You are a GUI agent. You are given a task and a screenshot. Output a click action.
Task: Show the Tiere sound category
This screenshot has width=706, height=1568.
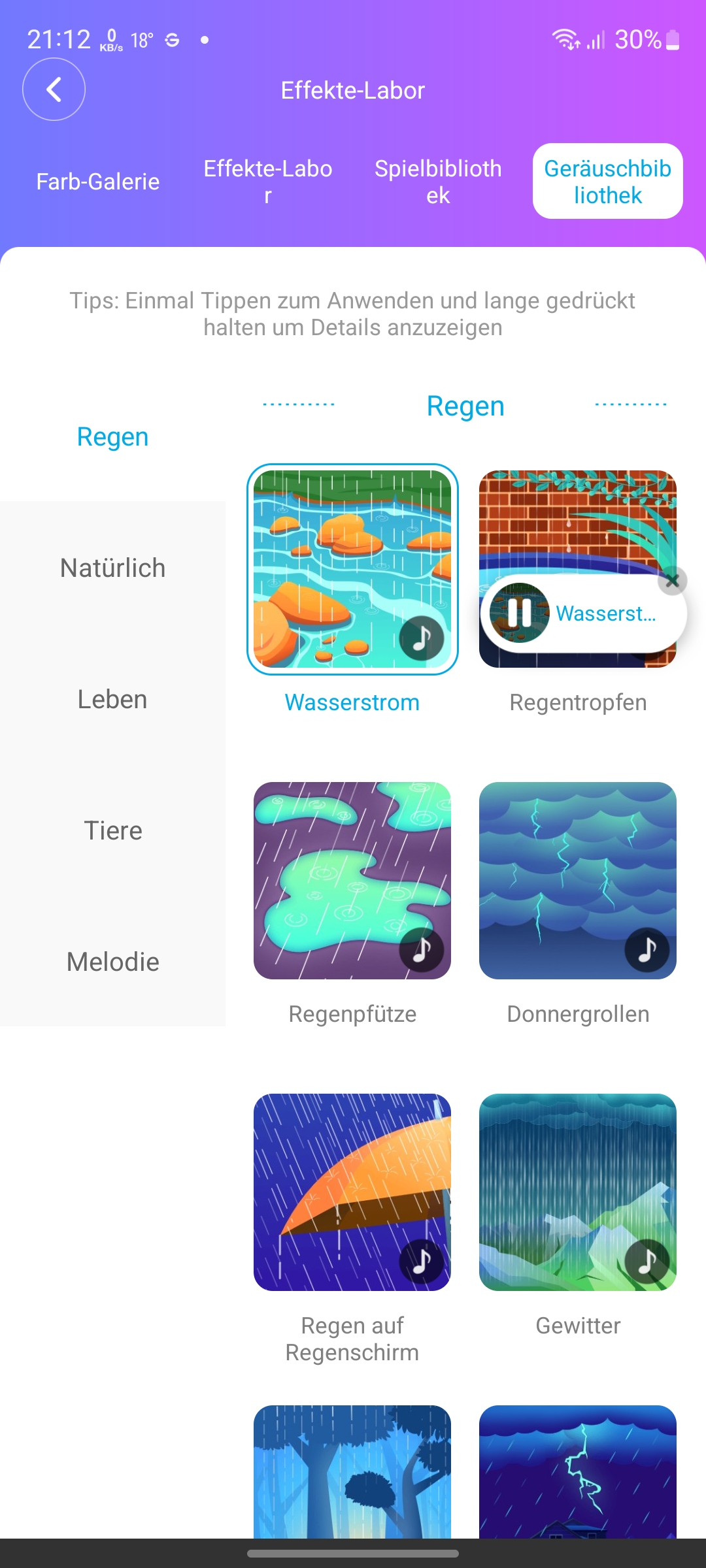[x=112, y=830]
